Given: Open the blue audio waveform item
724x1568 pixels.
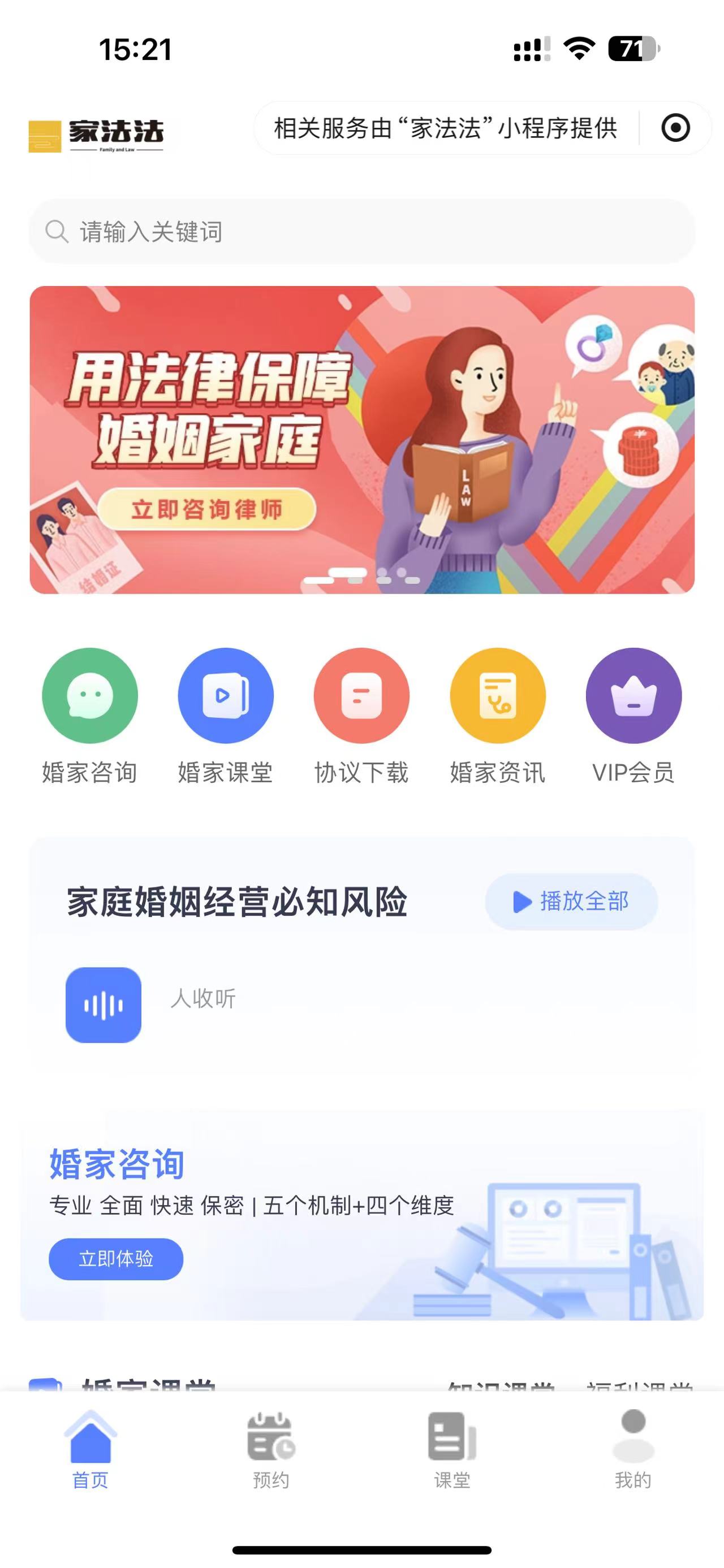Looking at the screenshot, I should (x=104, y=1005).
